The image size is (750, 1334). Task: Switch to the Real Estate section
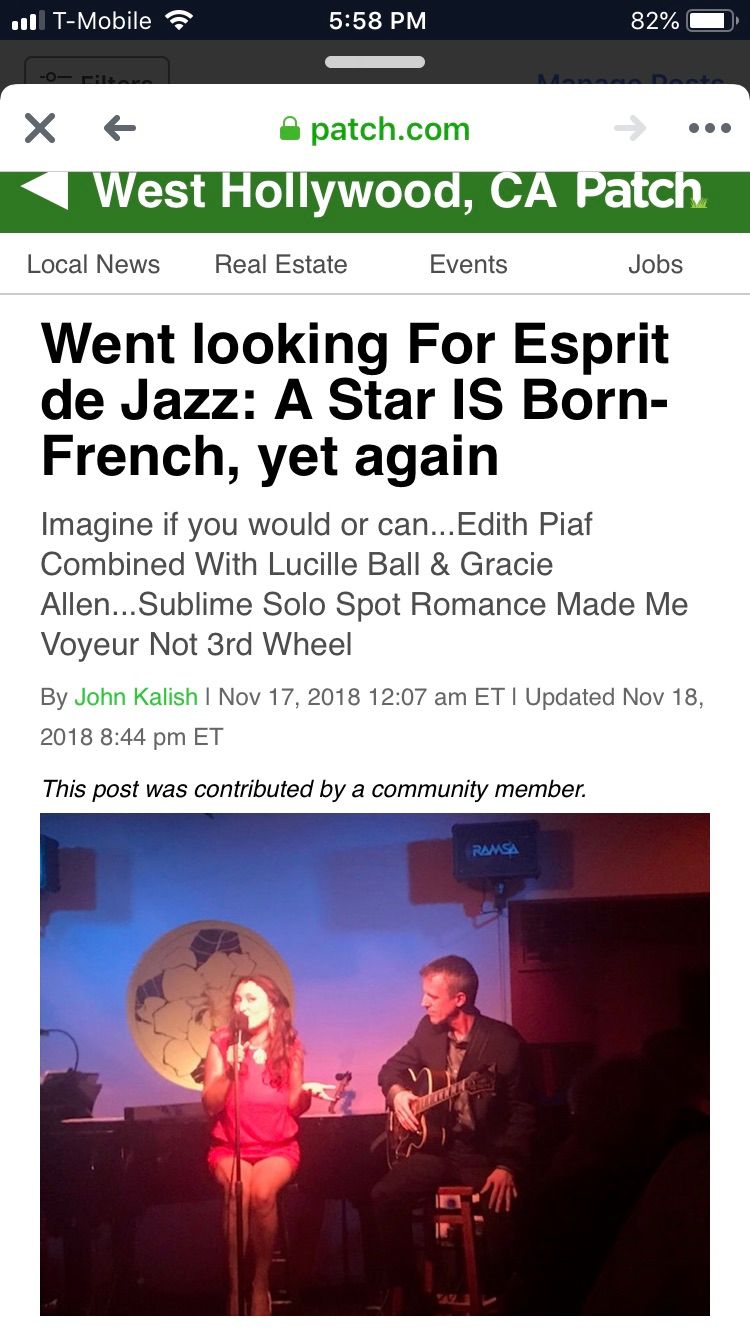281,265
